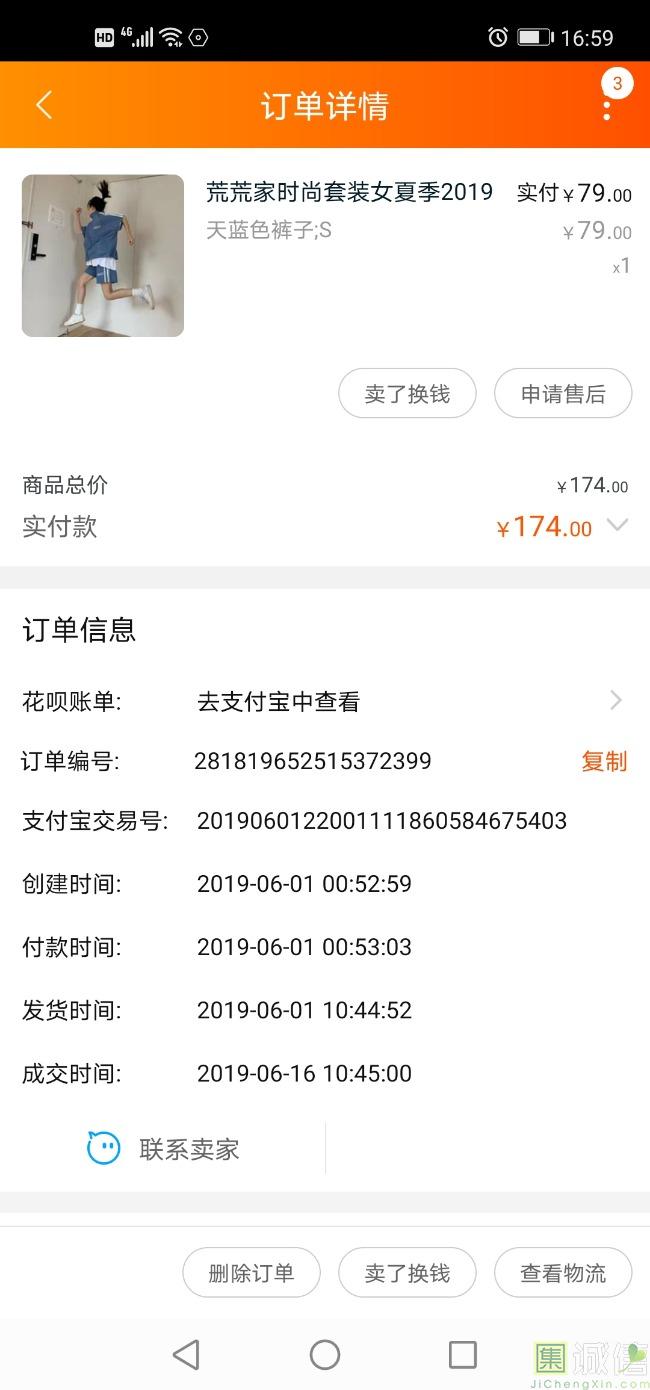View shipping details with 查看物流

pyautogui.click(x=563, y=1273)
